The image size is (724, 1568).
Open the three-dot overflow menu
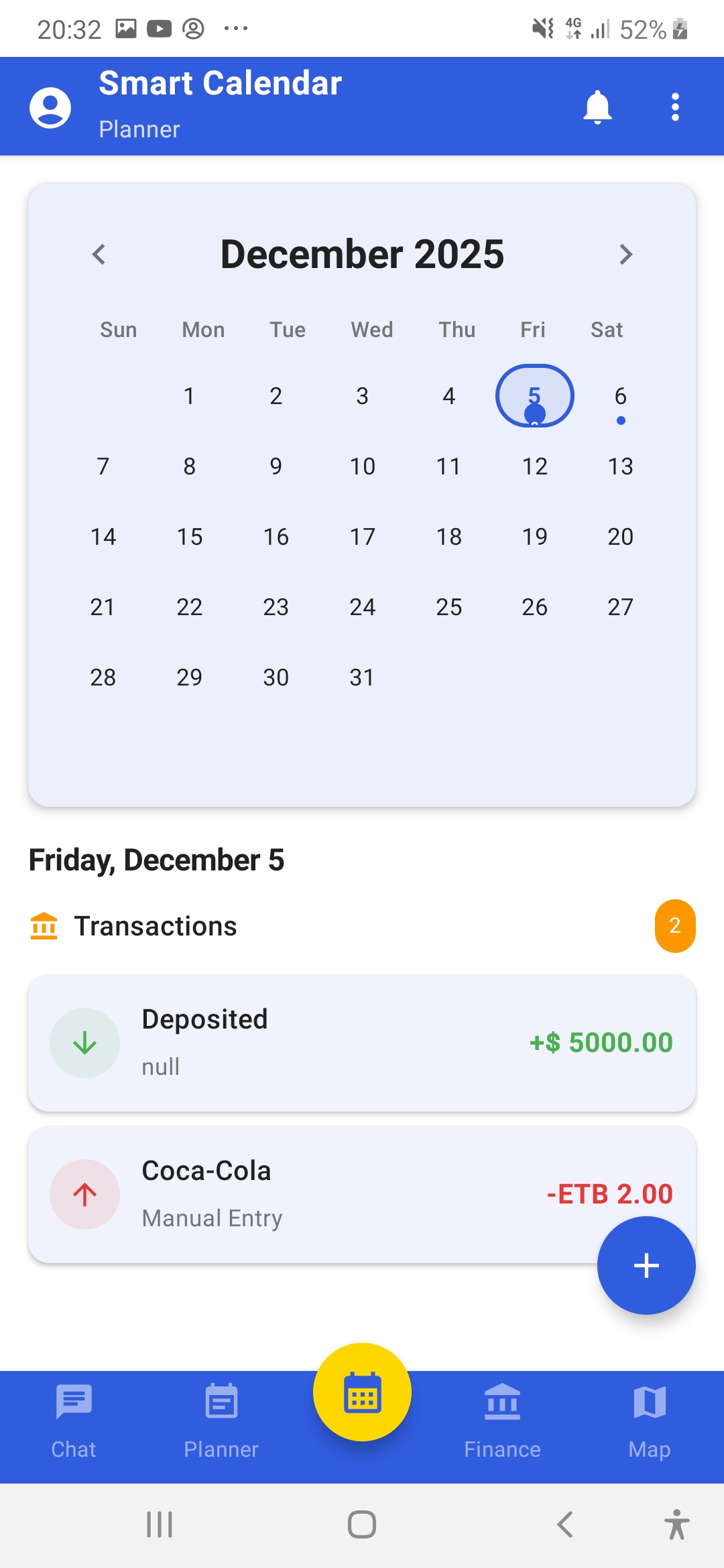click(x=674, y=107)
